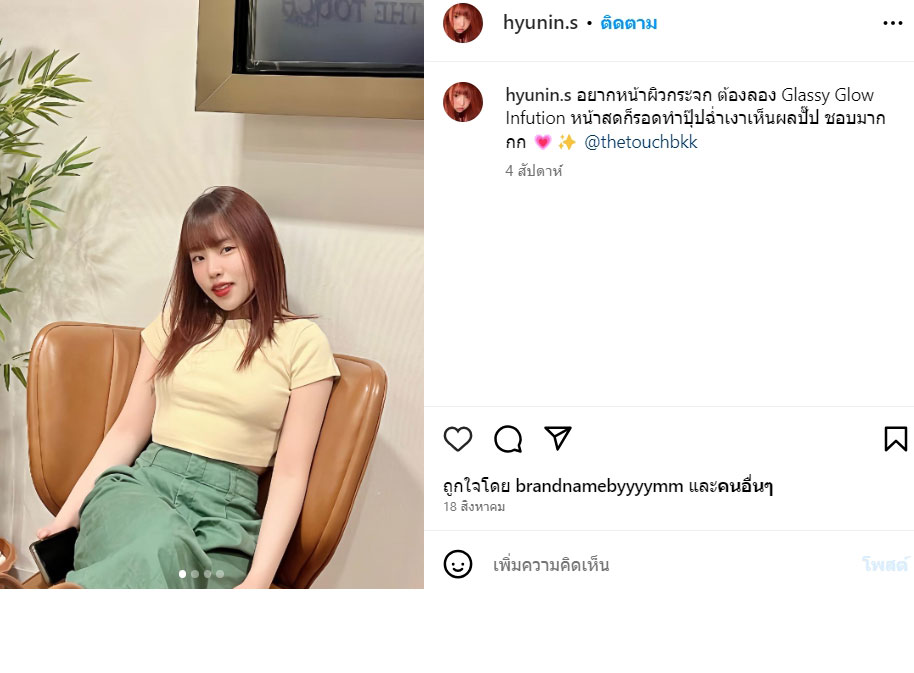
Task: Jump to second photo via carousel dots
Action: pyautogui.click(x=195, y=574)
